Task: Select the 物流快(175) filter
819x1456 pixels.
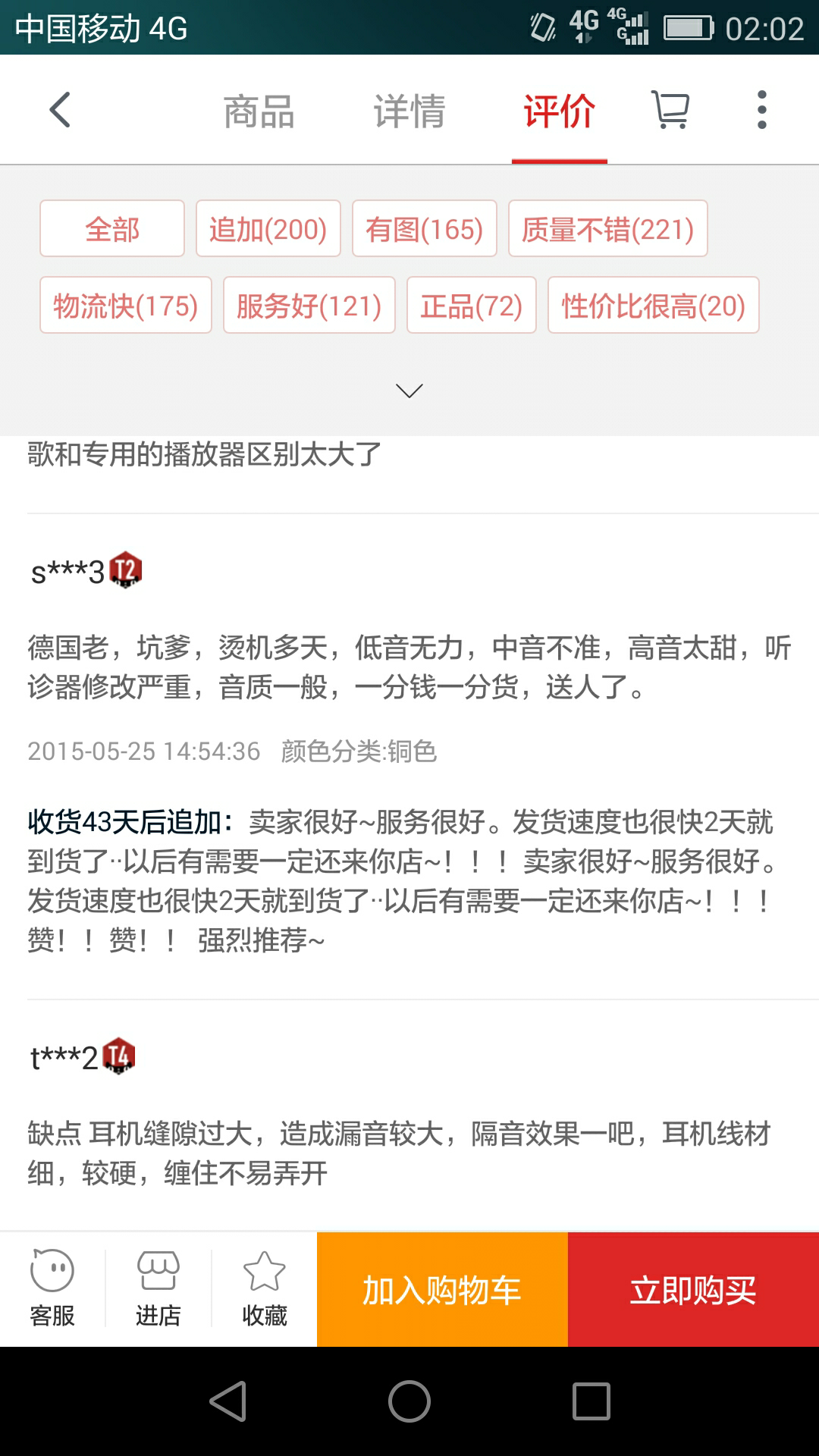Action: click(125, 306)
